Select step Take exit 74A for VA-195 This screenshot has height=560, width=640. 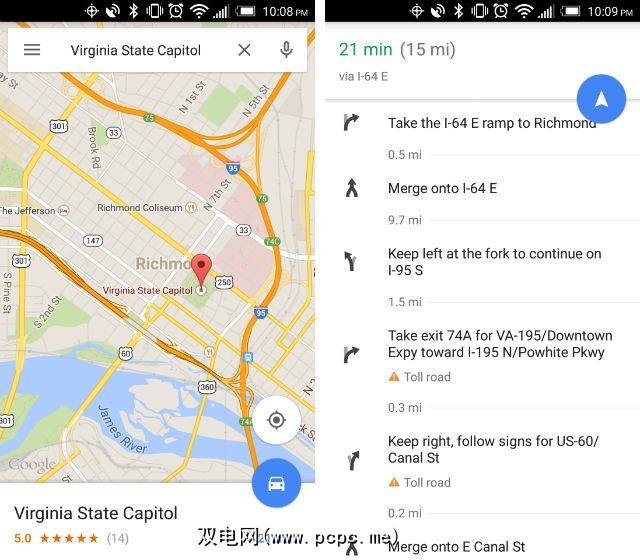(x=500, y=344)
